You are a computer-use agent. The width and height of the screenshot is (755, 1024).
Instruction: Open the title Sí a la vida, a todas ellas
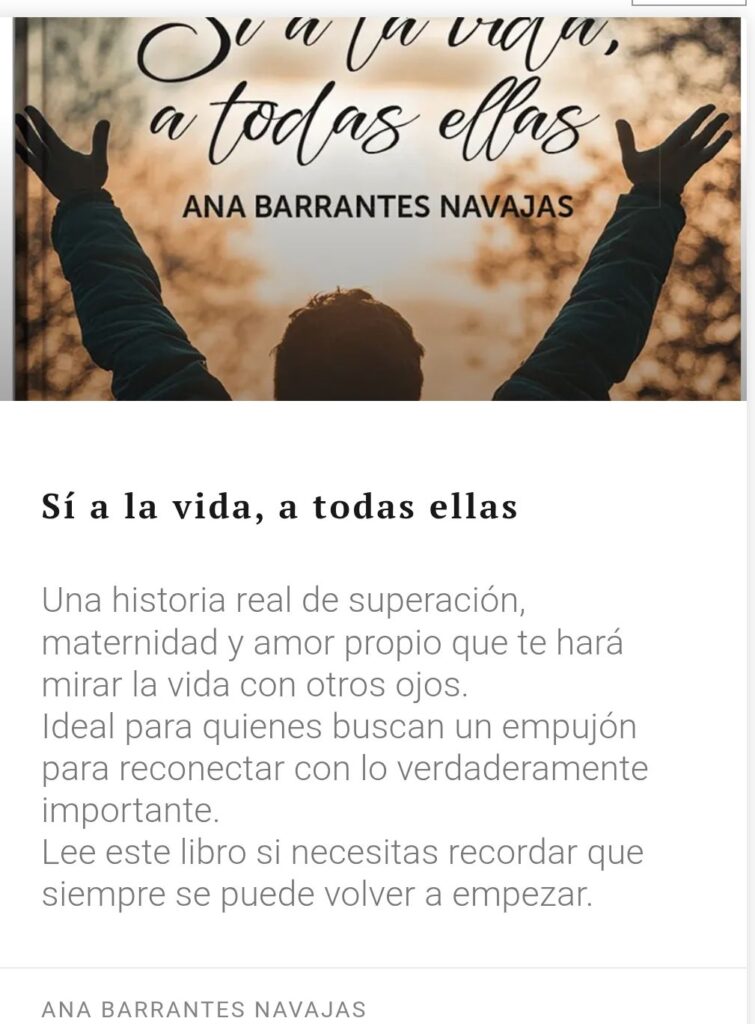click(x=280, y=507)
